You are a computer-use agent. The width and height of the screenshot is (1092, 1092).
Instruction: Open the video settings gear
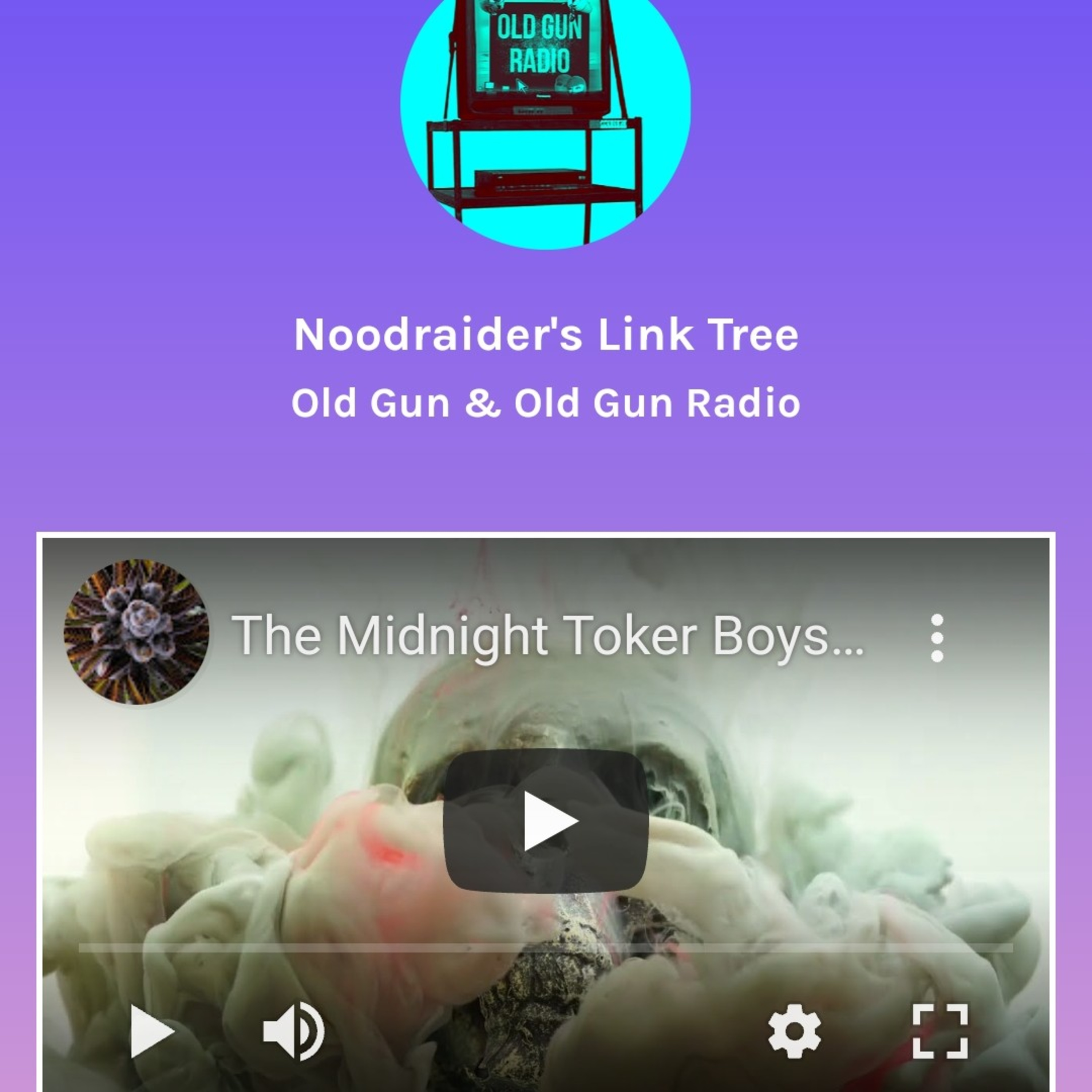(794, 1031)
